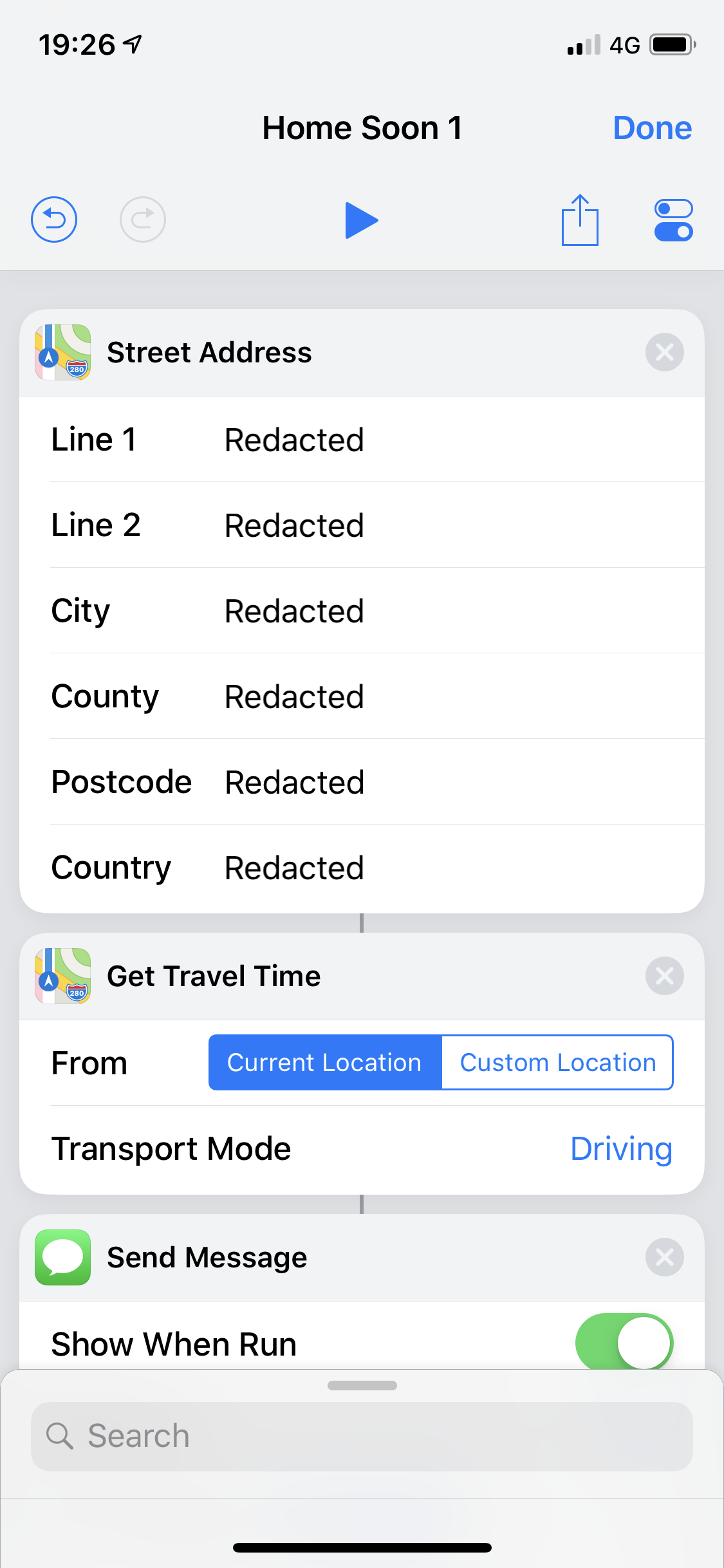Screen dimensions: 724x1568
Task: Edit the Line 1 address field
Action: coord(362,440)
